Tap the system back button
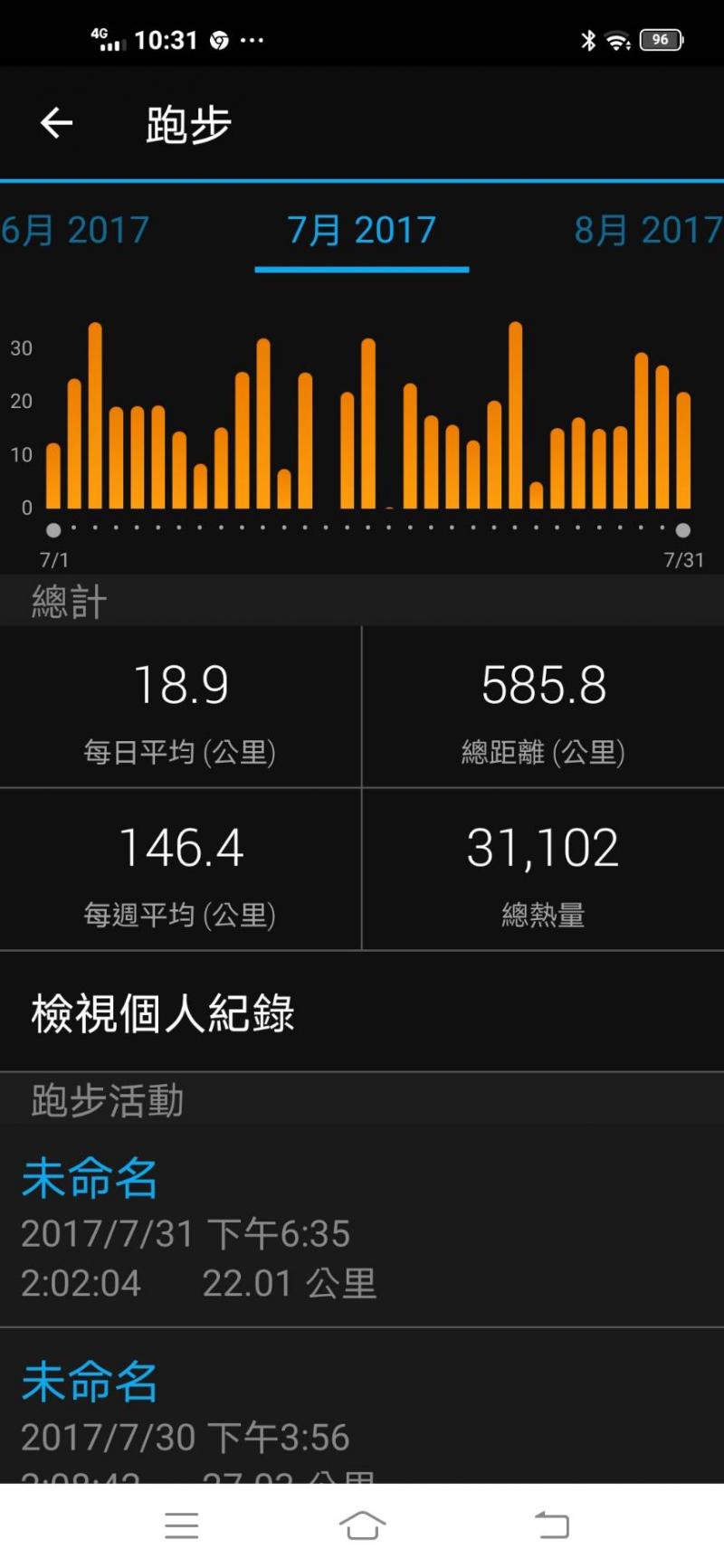Image resolution: width=724 pixels, height=1568 pixels. (x=551, y=1525)
